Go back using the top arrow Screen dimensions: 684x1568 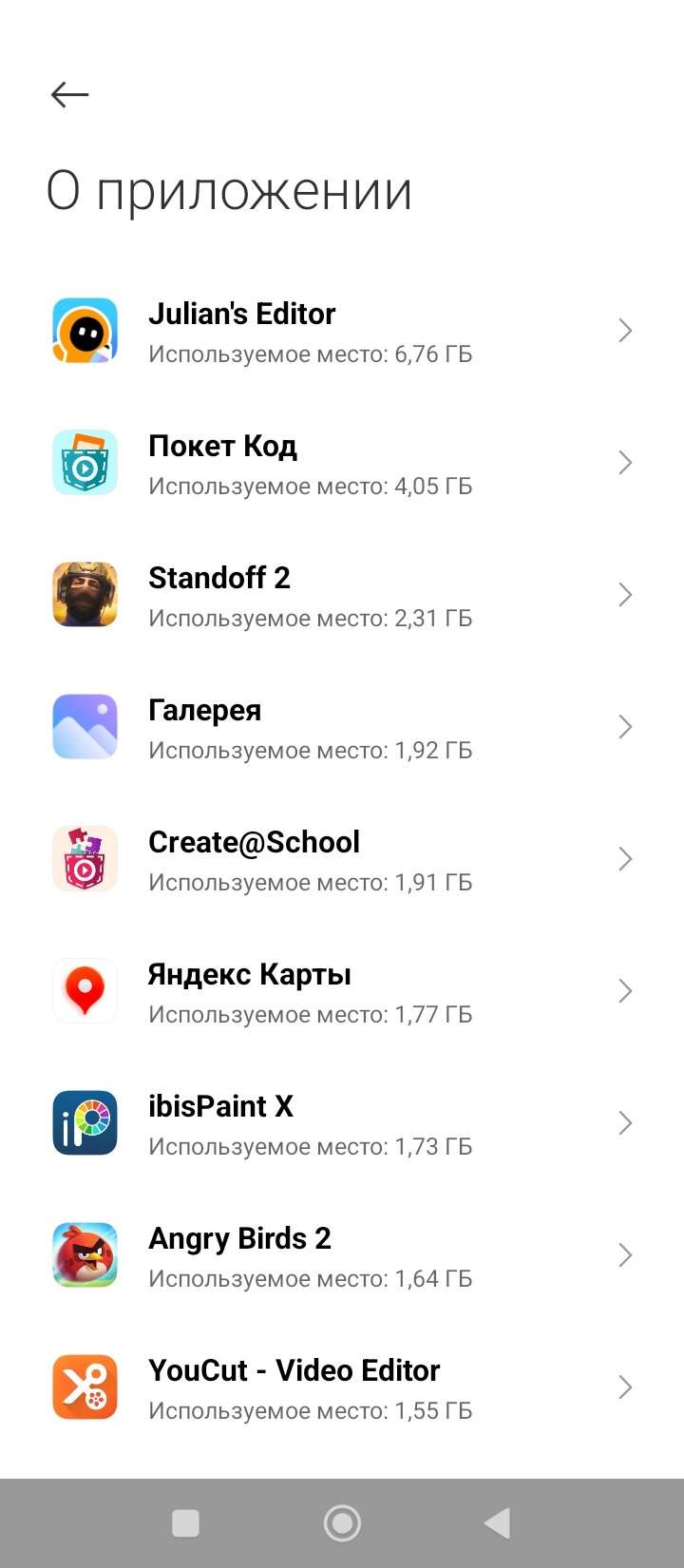[x=69, y=94]
